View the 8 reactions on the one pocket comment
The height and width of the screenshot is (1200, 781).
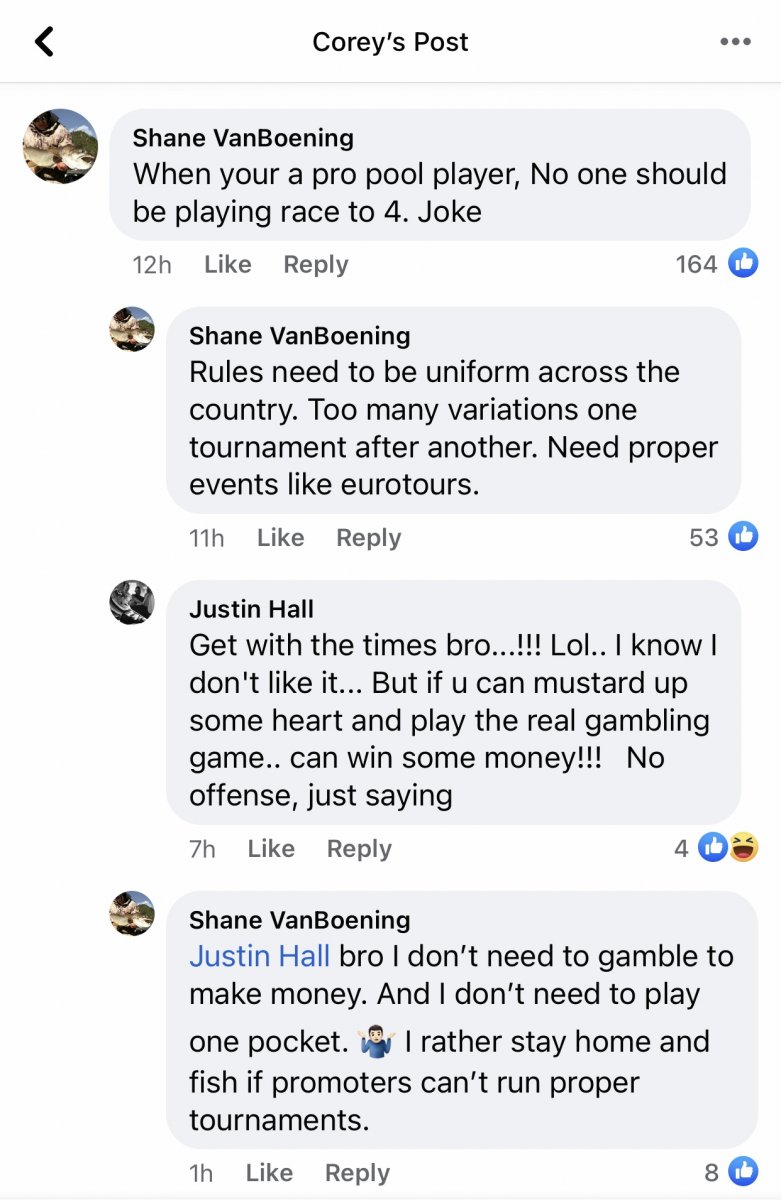(730, 1172)
